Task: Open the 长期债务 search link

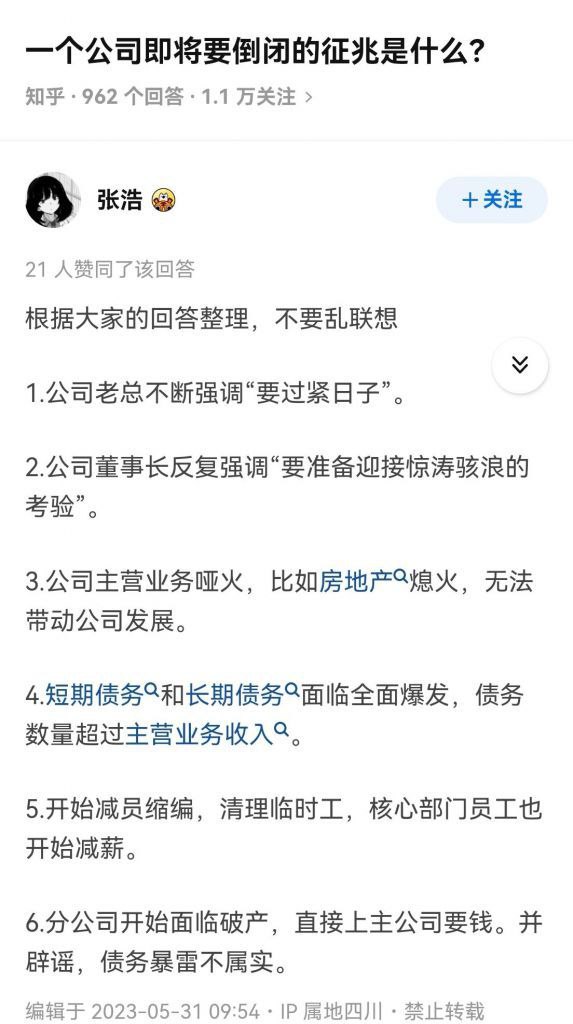Action: click(x=243, y=695)
